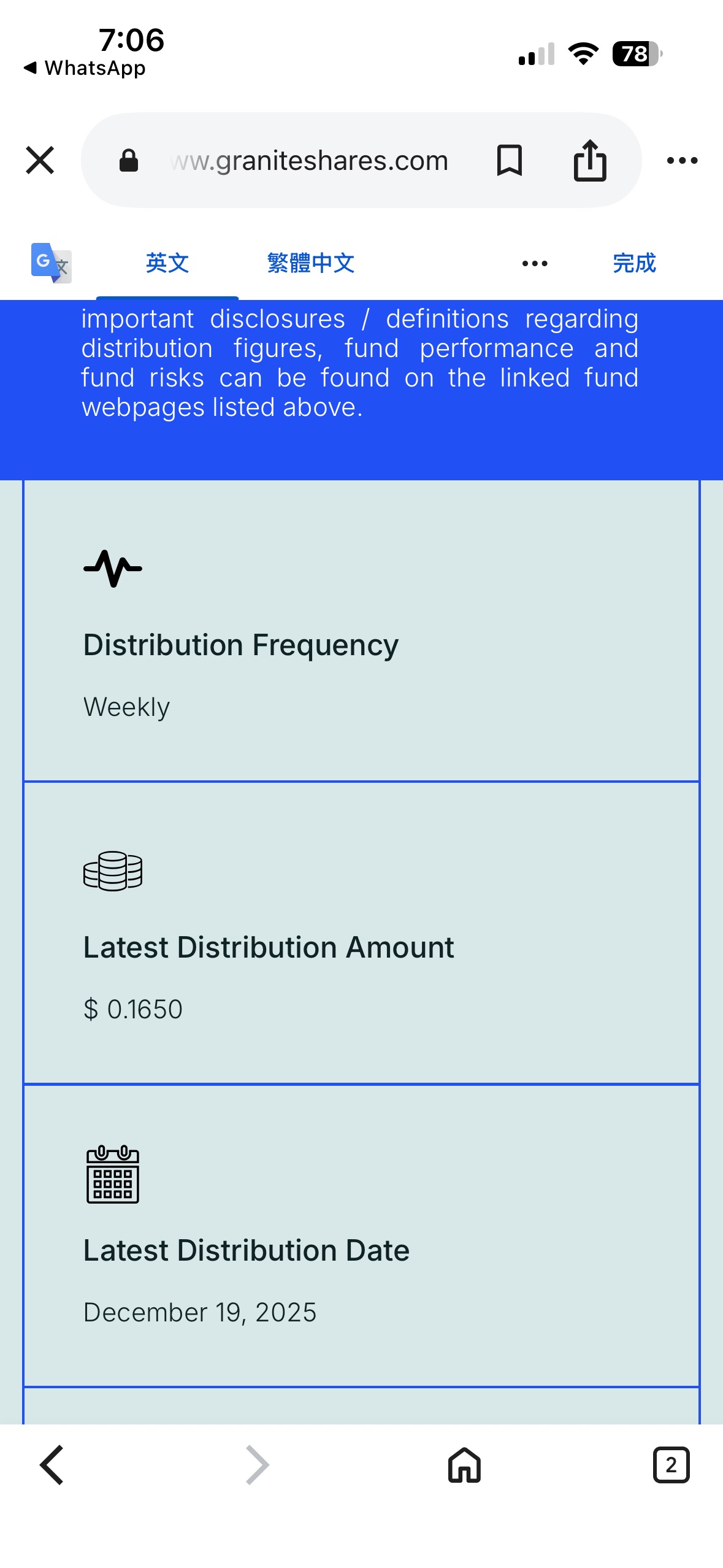Image resolution: width=723 pixels, height=1568 pixels.
Task: Open translate bar more options
Action: click(x=534, y=264)
